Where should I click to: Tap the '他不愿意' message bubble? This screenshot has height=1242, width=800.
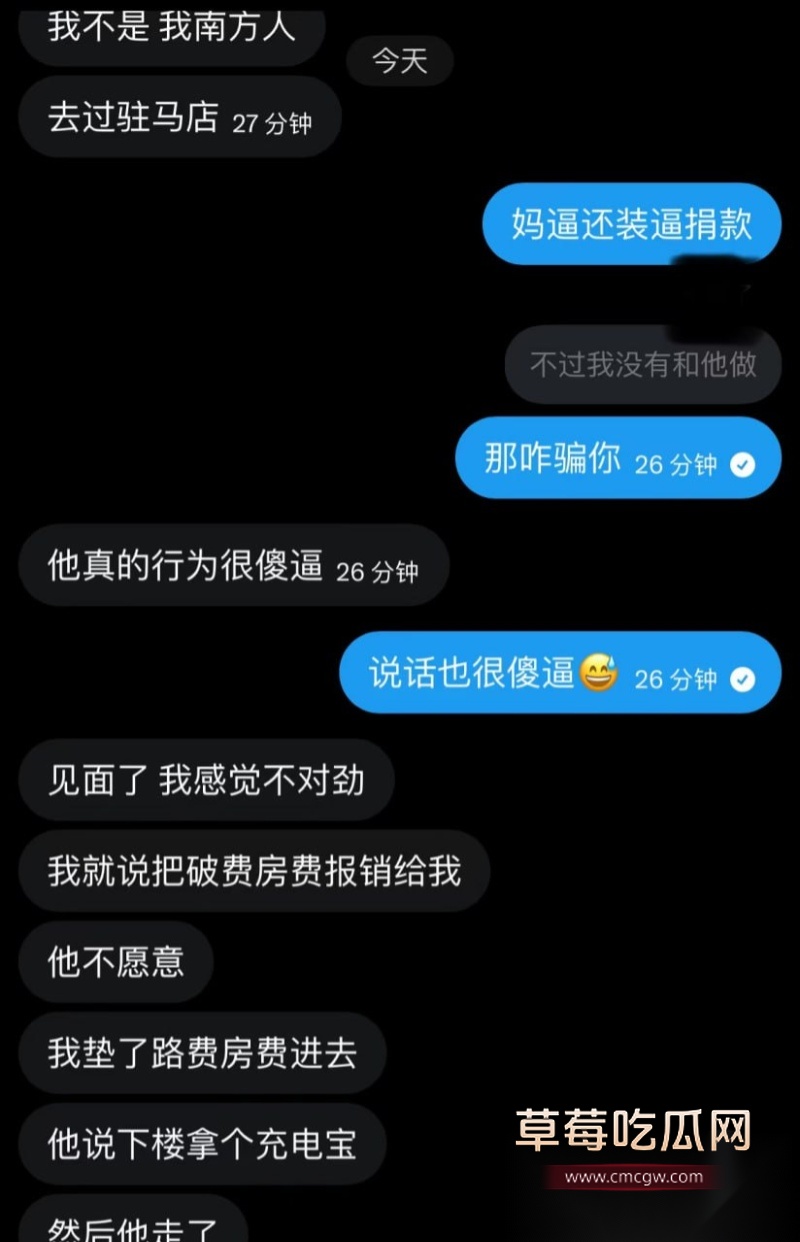114,962
